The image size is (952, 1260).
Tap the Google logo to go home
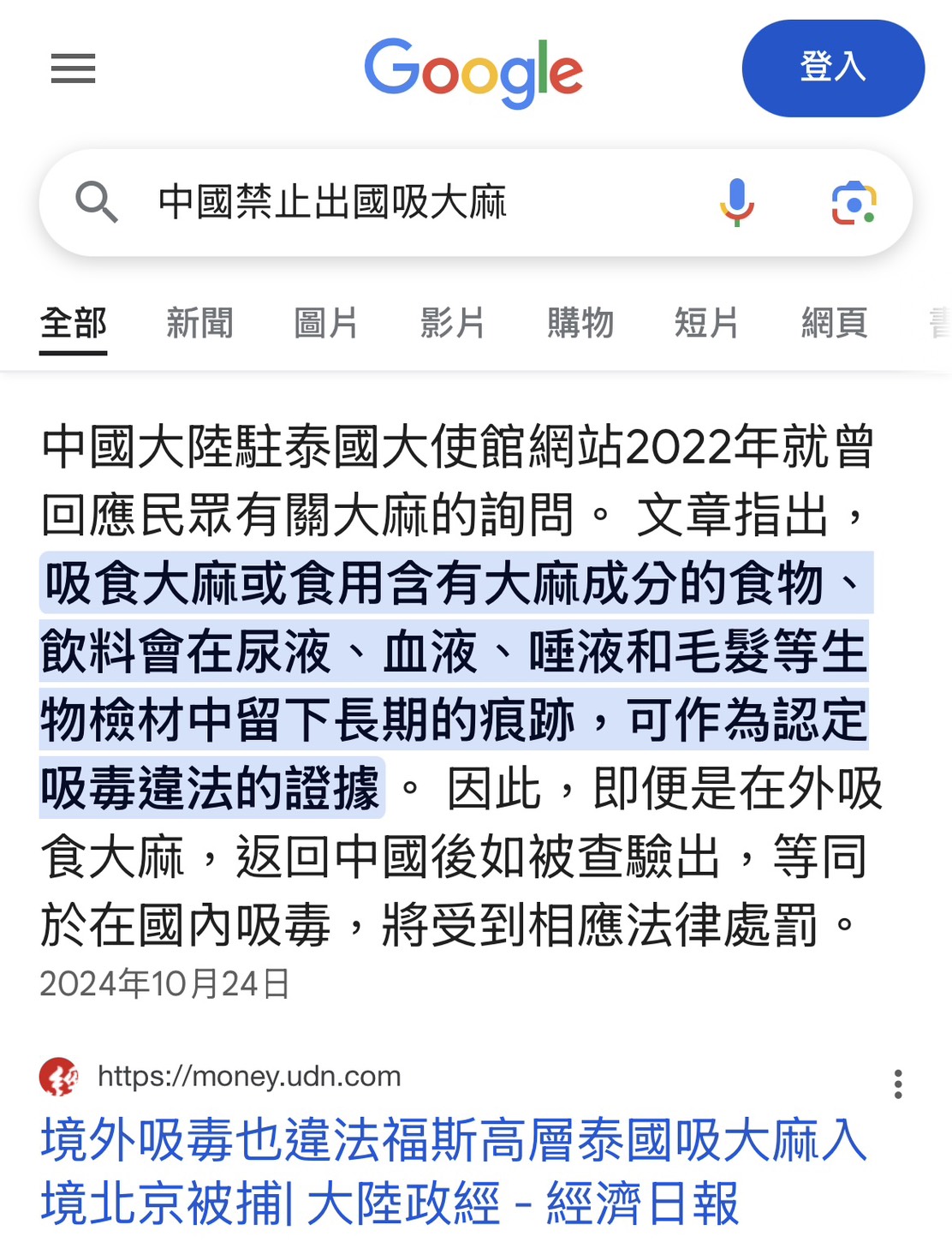pos(473,70)
